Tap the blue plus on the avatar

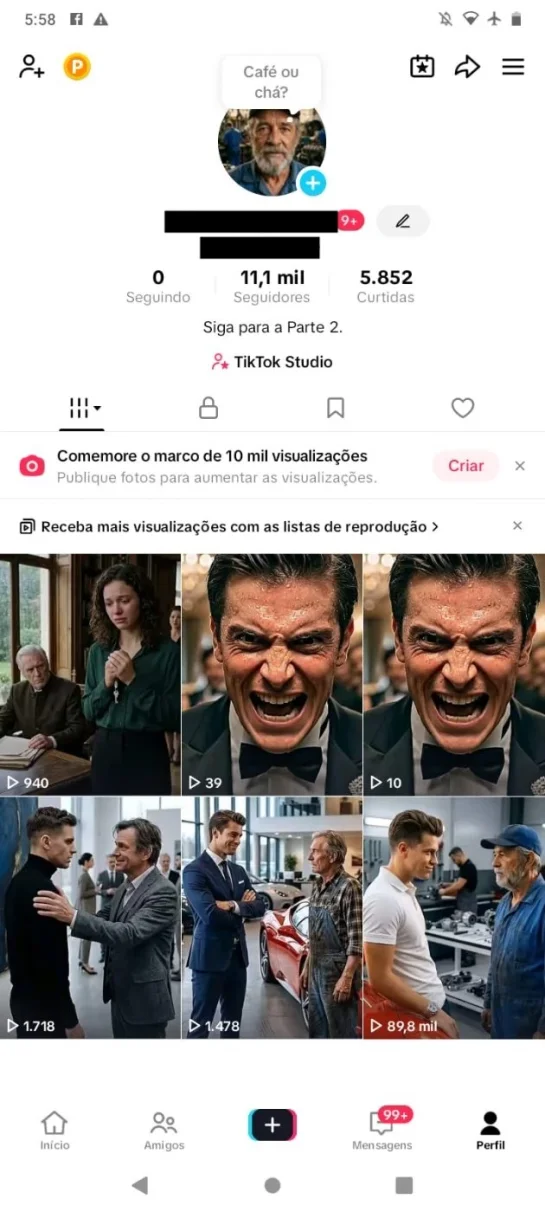(313, 182)
